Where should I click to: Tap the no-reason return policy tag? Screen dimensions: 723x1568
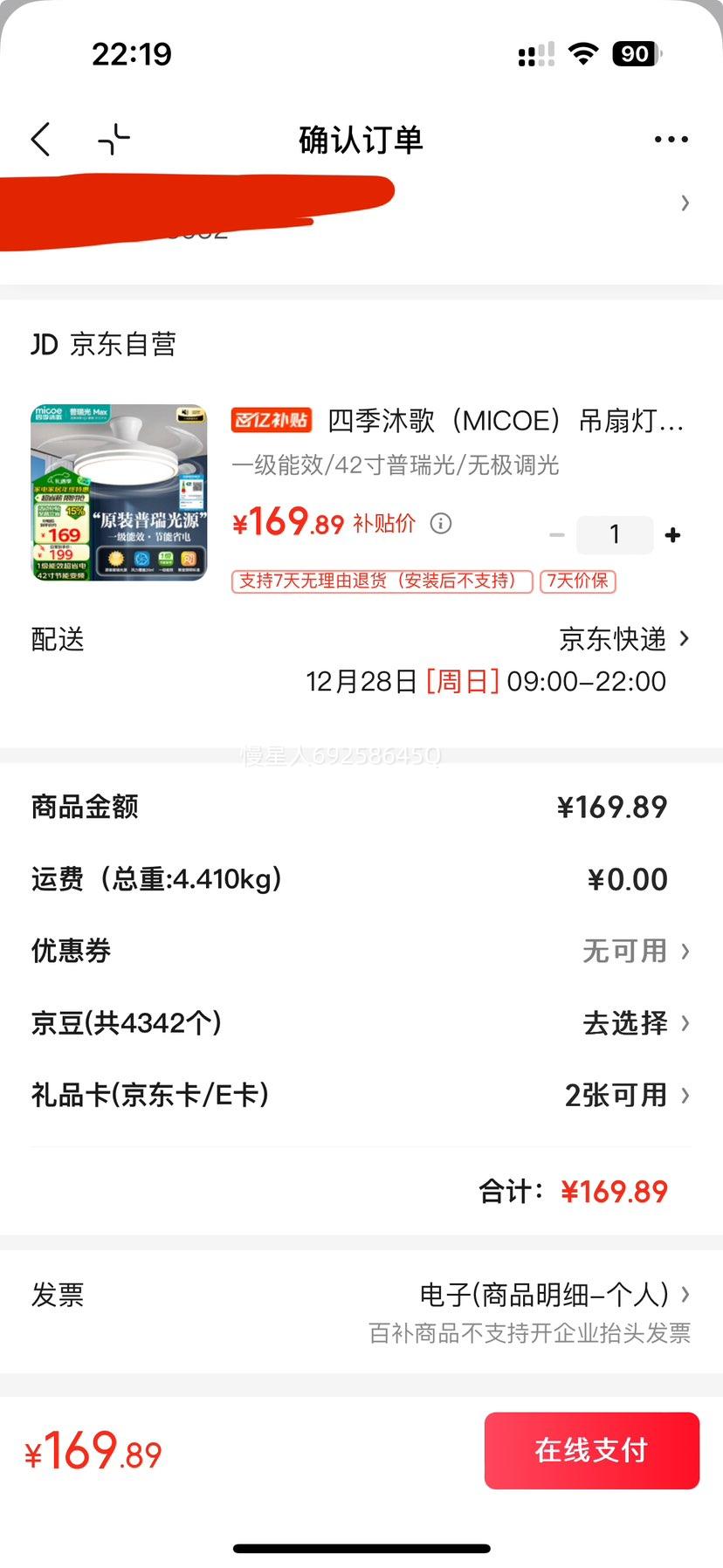click(381, 581)
